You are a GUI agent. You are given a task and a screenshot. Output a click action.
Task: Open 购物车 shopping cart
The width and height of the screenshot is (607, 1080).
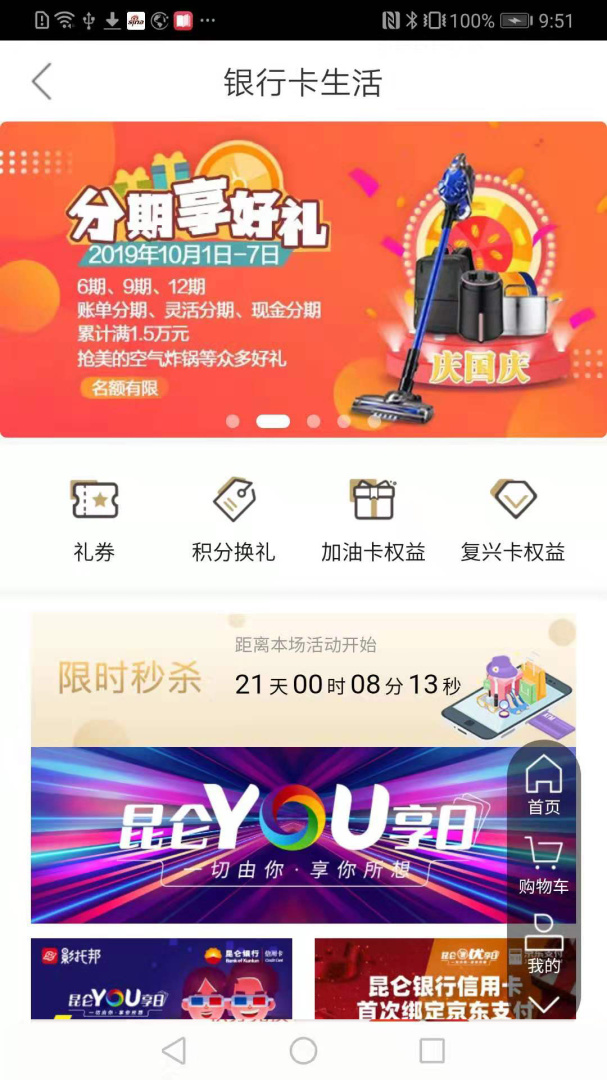click(544, 866)
